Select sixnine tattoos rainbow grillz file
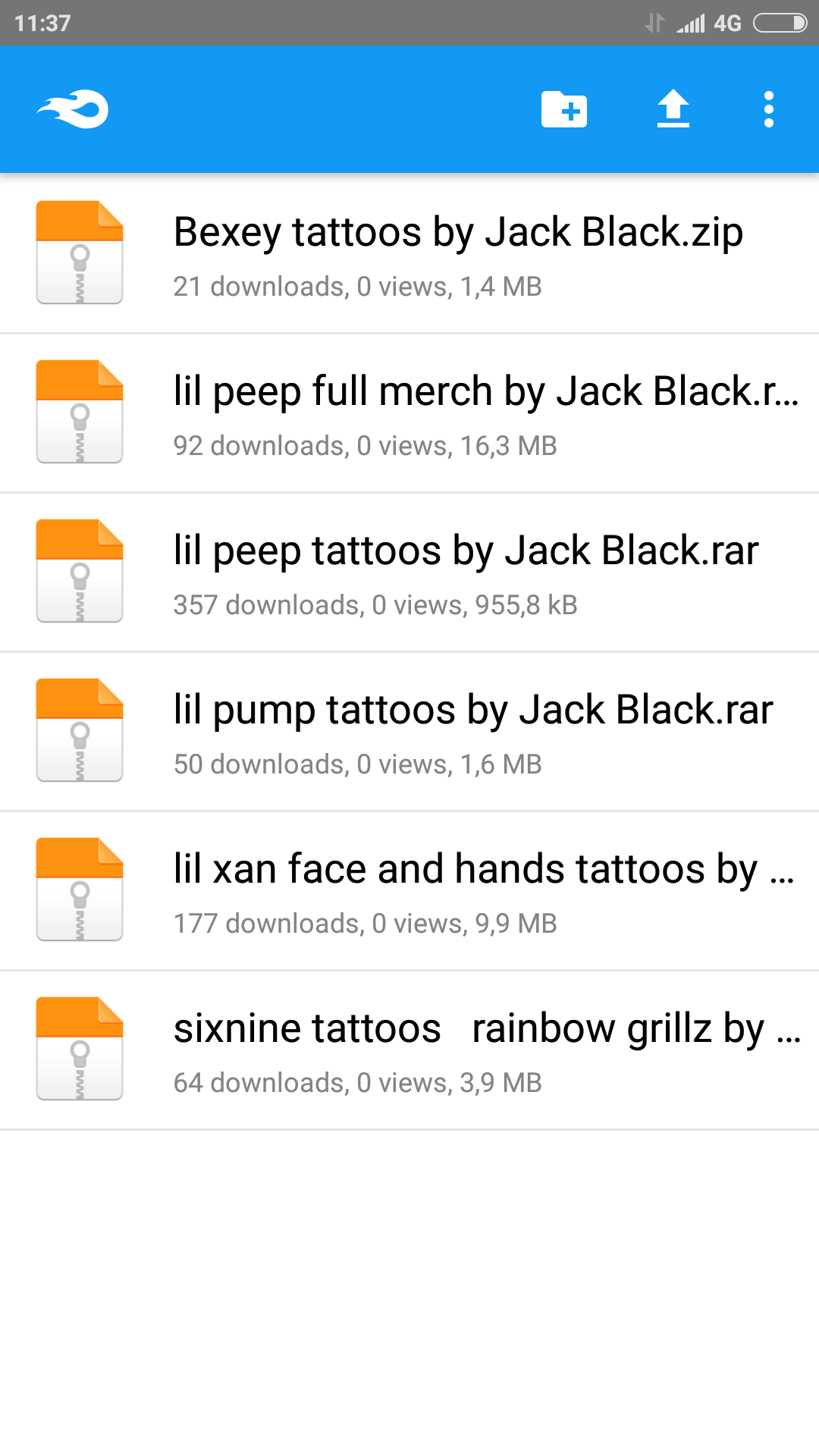Screen dimensions: 819x1456 (x=409, y=1050)
